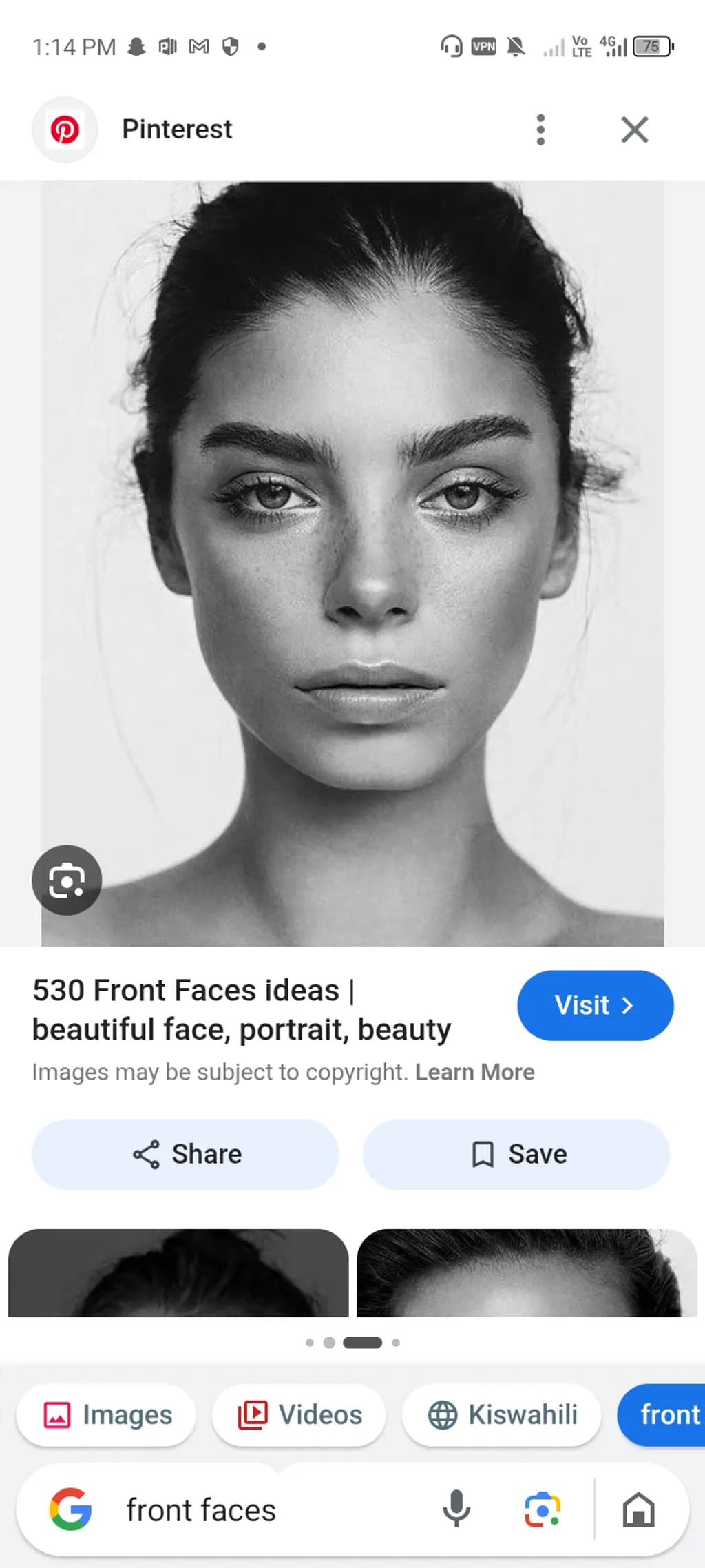Tap the blue 'front' suggestion chip

662,1414
